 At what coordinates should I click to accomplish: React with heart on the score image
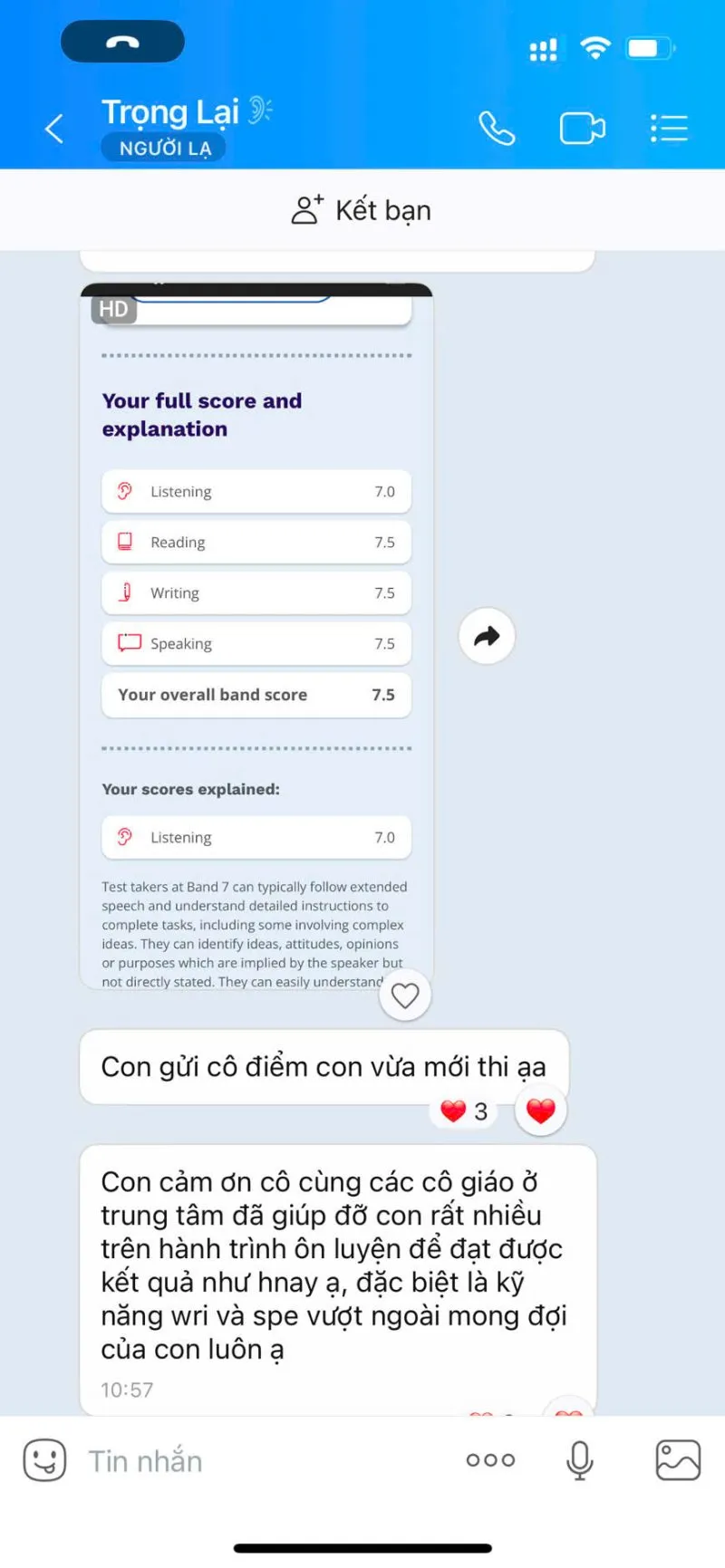[405, 995]
